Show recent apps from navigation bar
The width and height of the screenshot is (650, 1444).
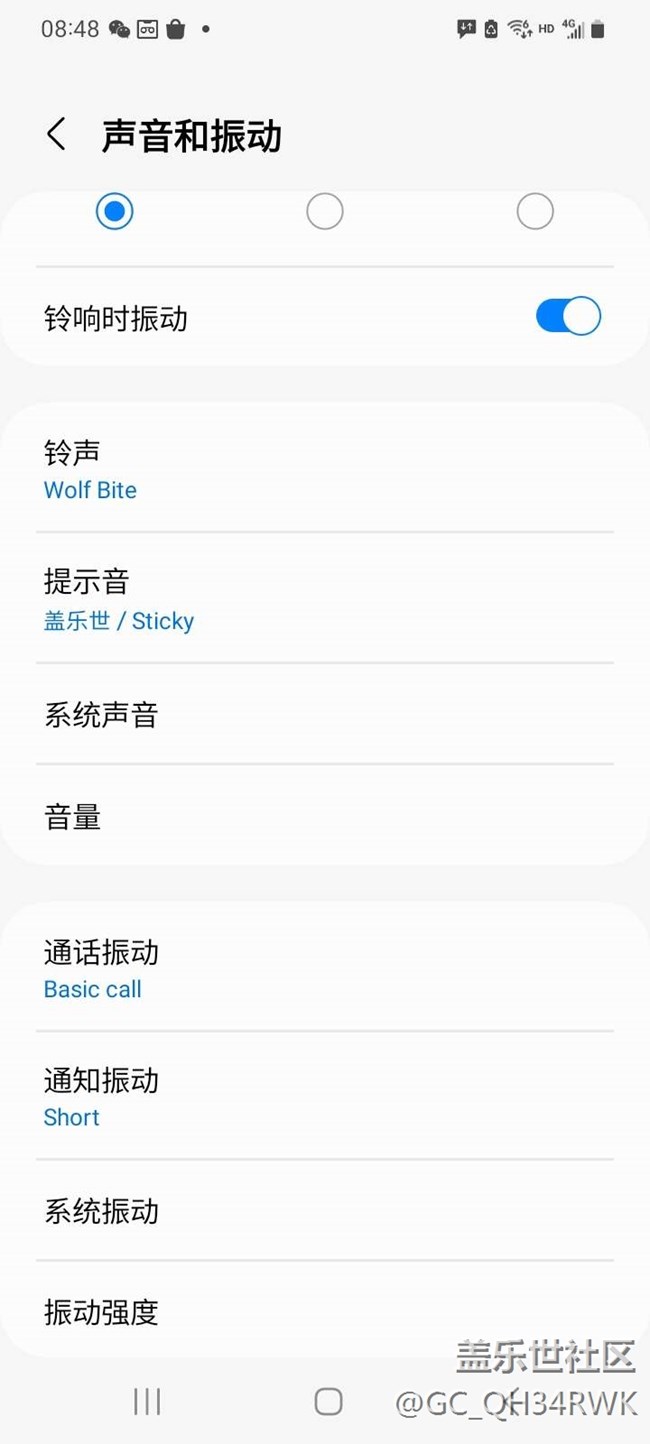(x=147, y=1401)
